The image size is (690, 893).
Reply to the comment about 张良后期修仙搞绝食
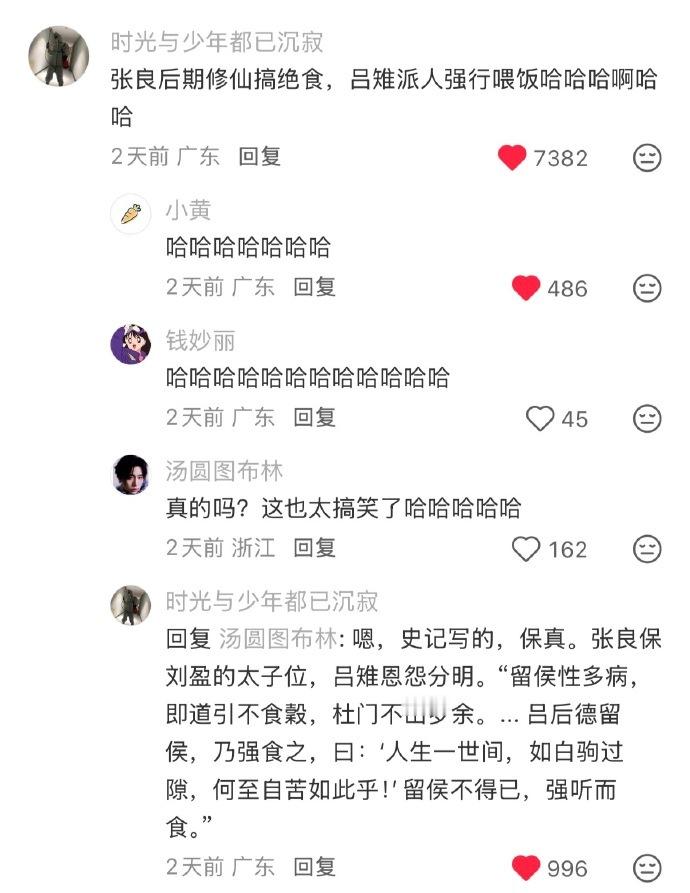point(259,156)
